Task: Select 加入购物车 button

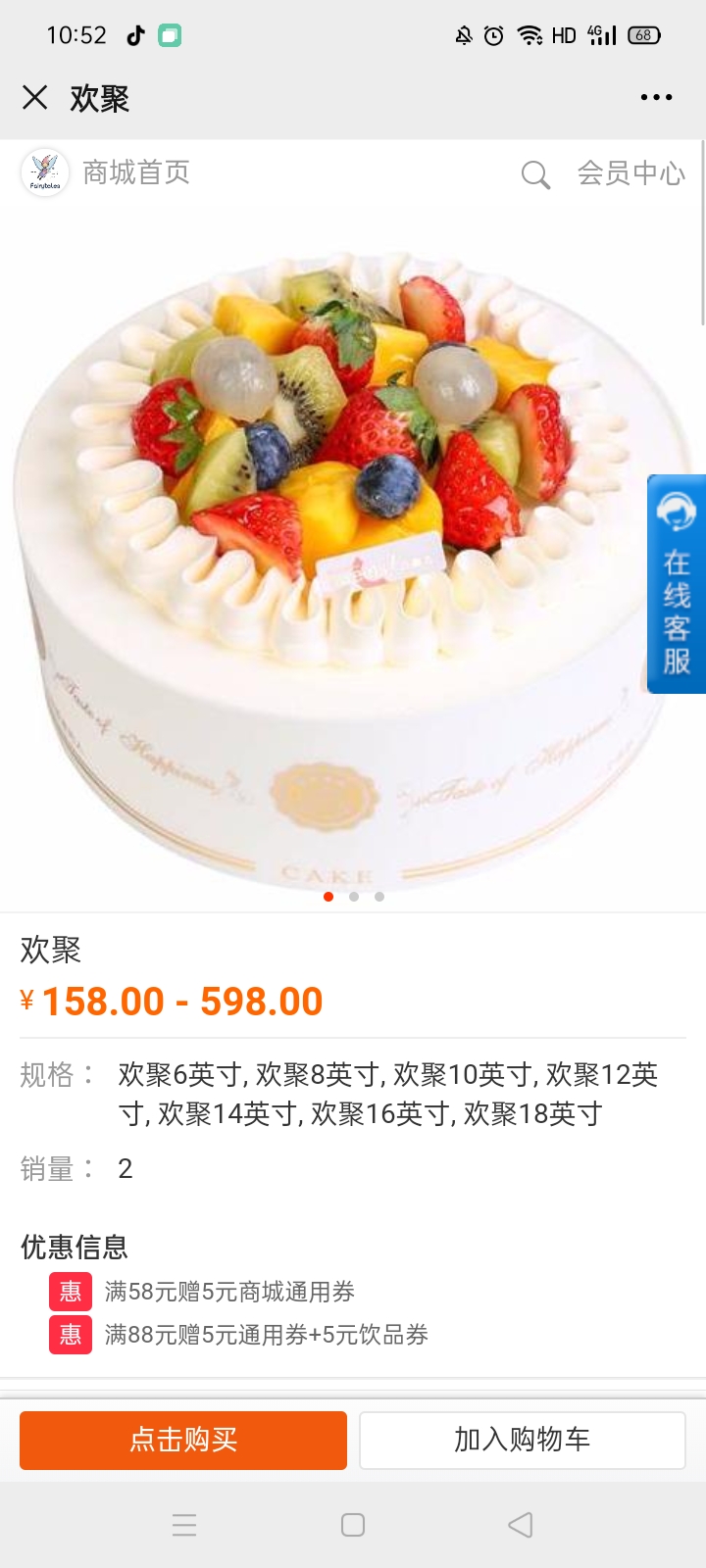Action: coord(522,1440)
